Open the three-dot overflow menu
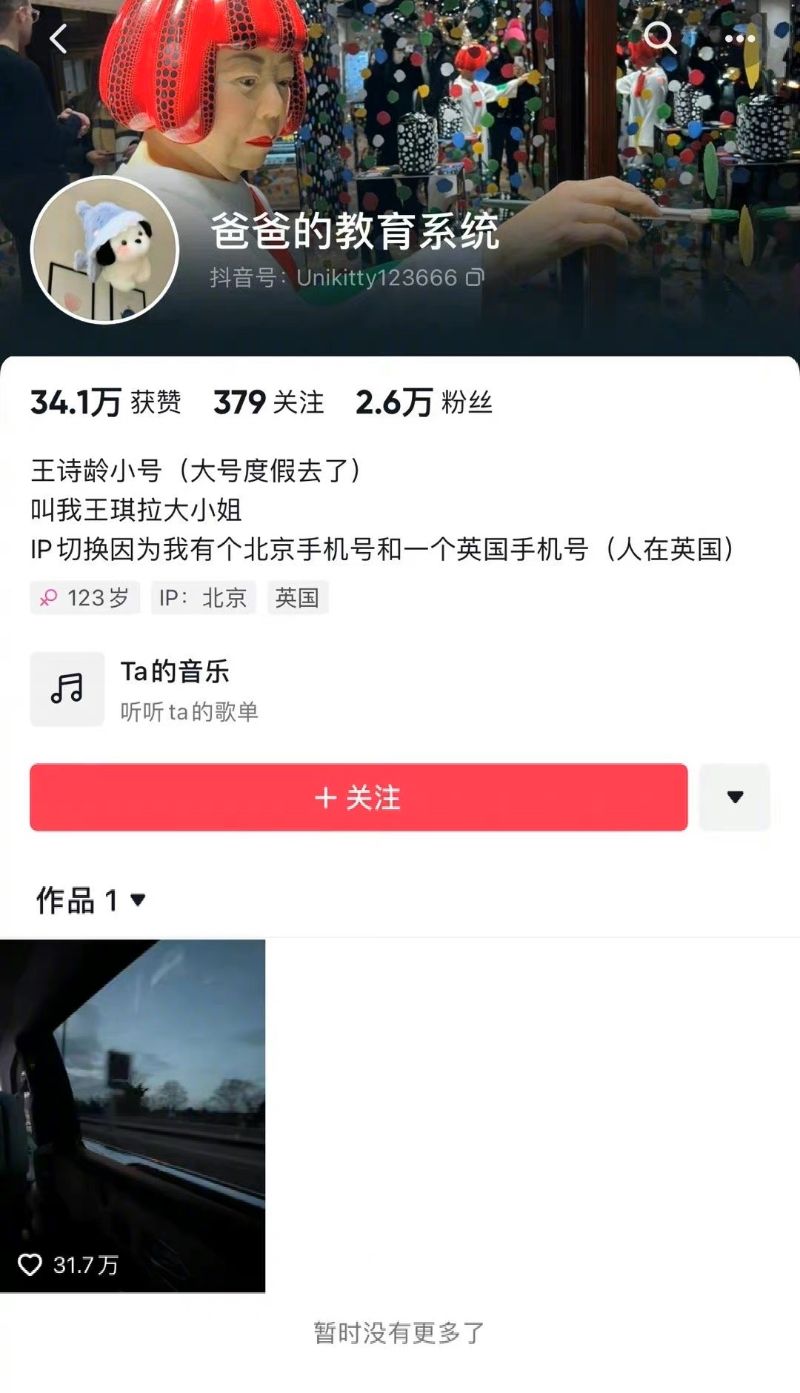 coord(740,39)
